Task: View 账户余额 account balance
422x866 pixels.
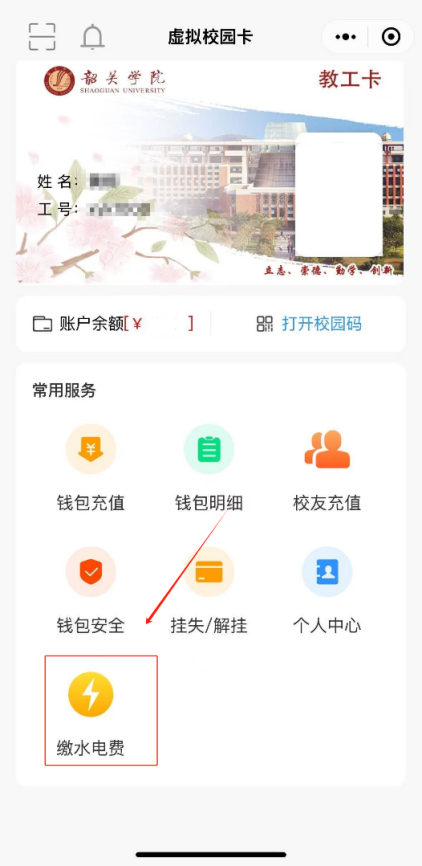Action: click(113, 324)
